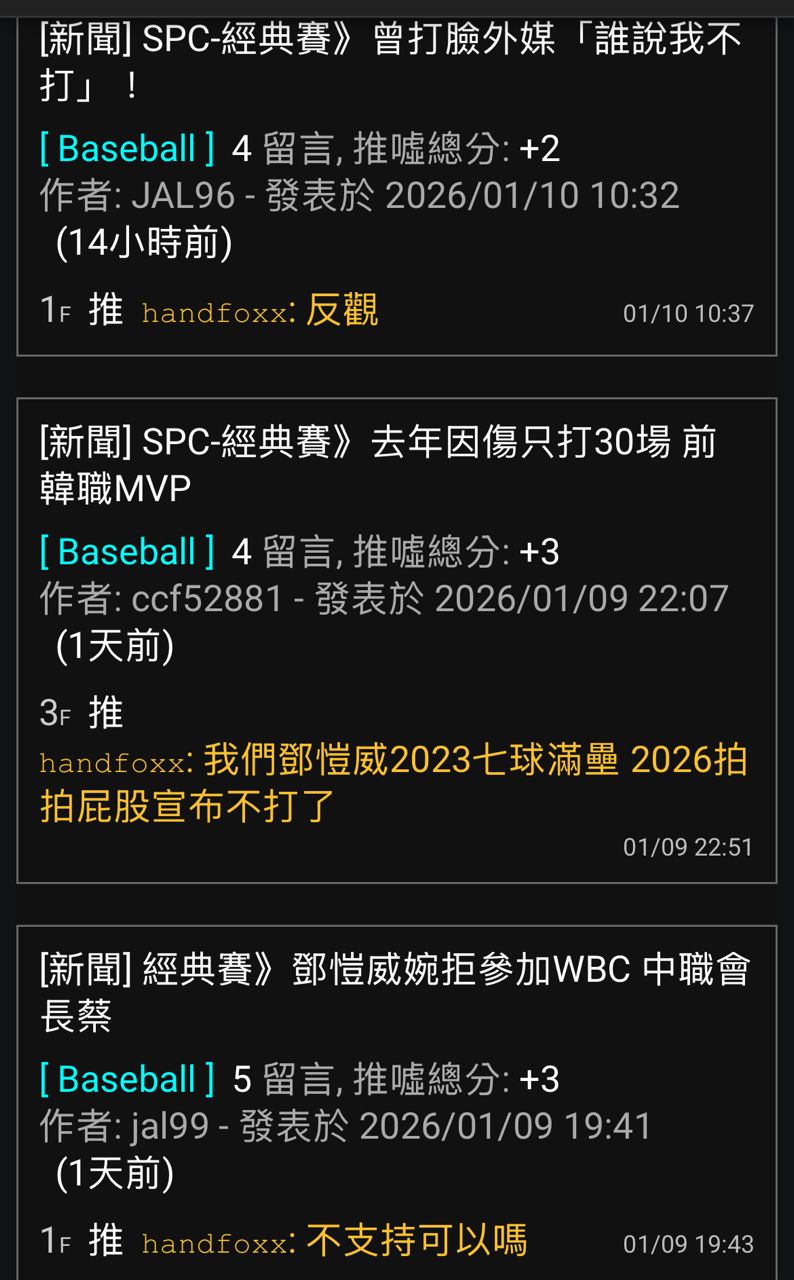Go to Baseball board from JAL96's post
The height and width of the screenshot is (1280, 794).
point(127,149)
